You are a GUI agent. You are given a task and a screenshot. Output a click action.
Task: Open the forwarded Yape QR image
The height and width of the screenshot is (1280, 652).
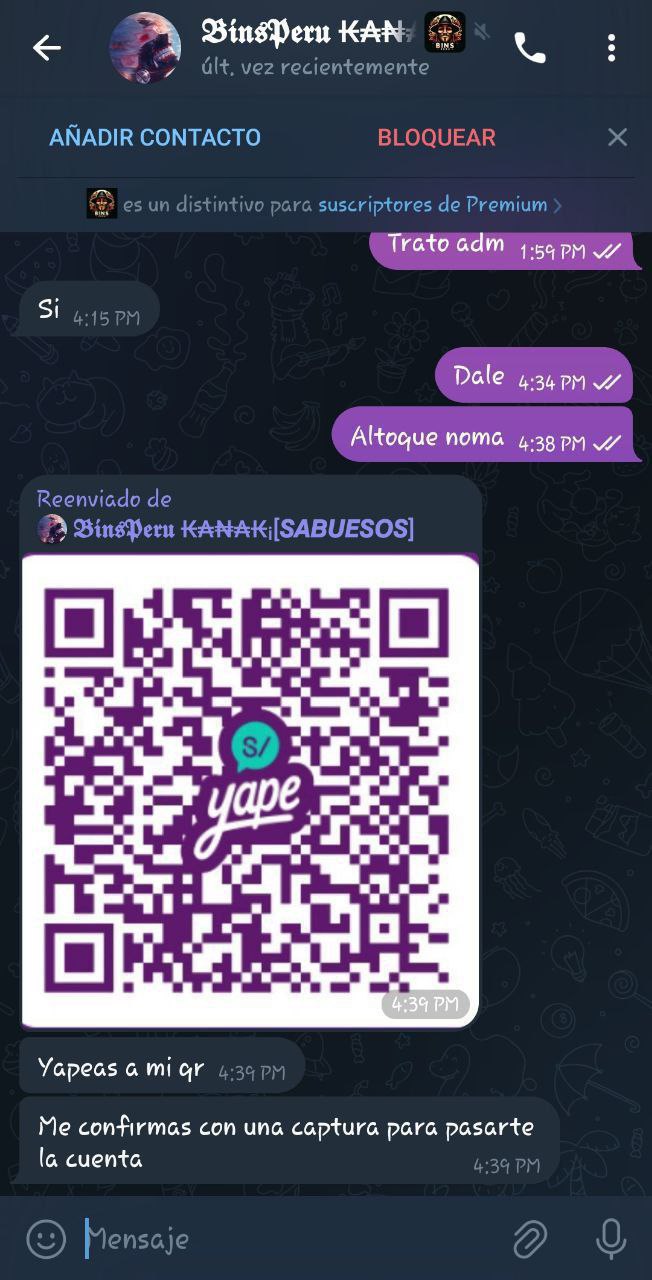coord(250,790)
